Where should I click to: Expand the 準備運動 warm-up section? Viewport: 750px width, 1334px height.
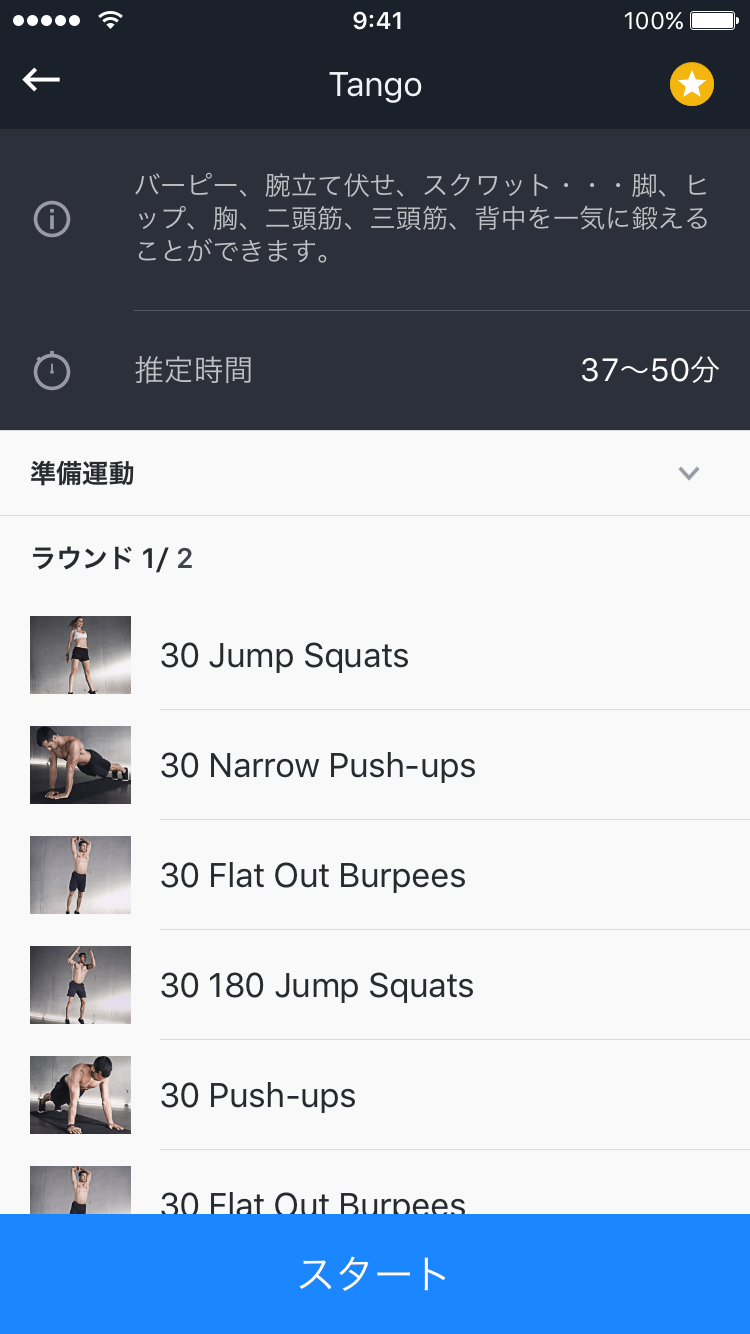[375, 473]
